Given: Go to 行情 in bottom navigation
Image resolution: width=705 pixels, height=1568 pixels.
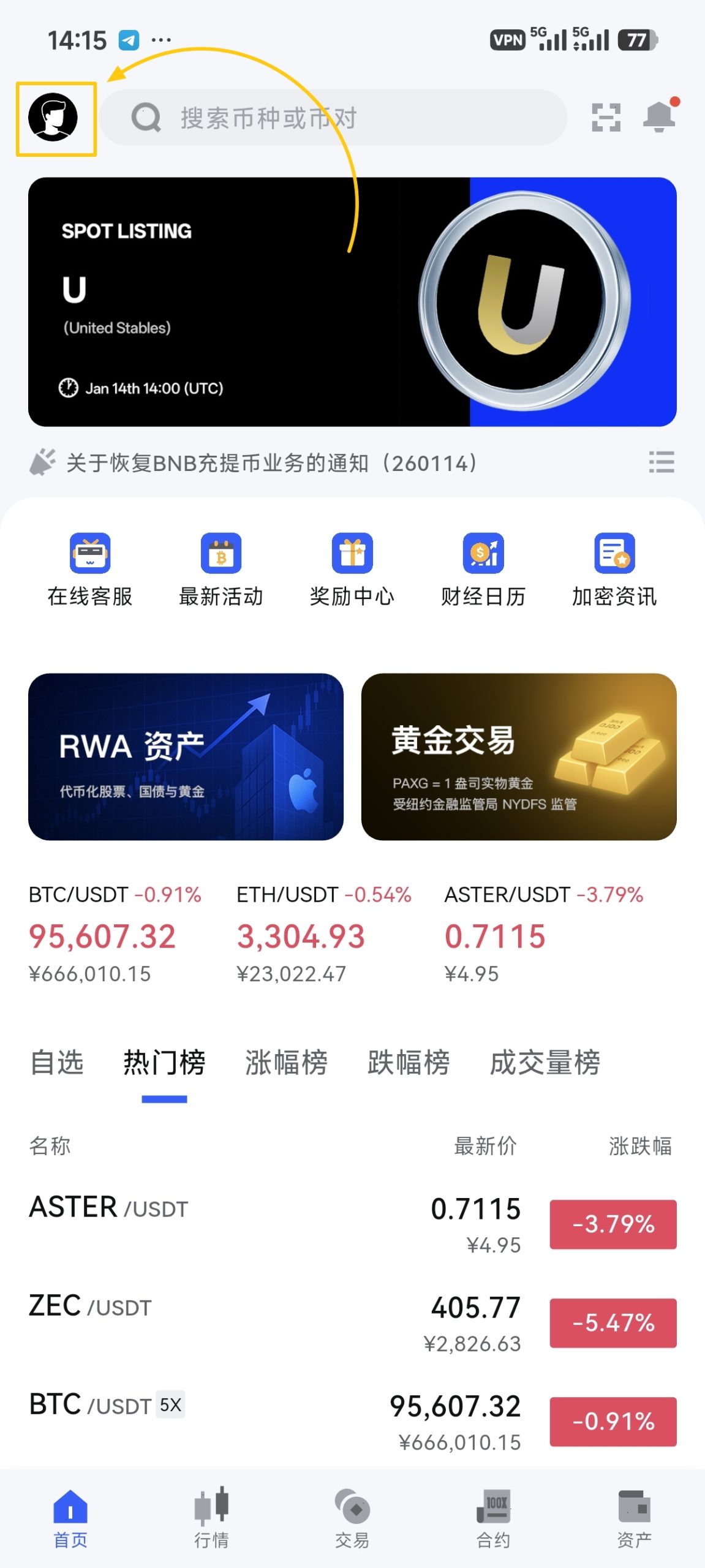Looking at the screenshot, I should (211, 1517).
